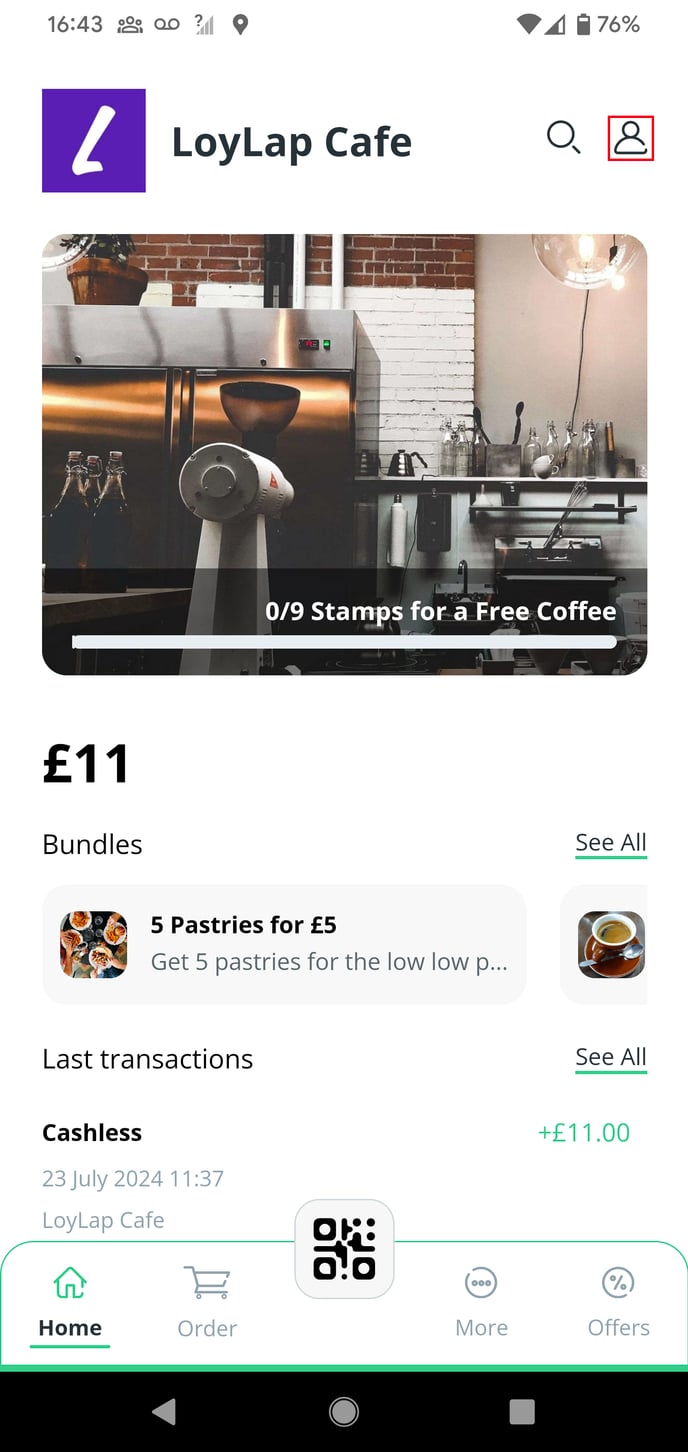Go back with the system back button
Image resolution: width=688 pixels, height=1452 pixels.
[164, 1411]
